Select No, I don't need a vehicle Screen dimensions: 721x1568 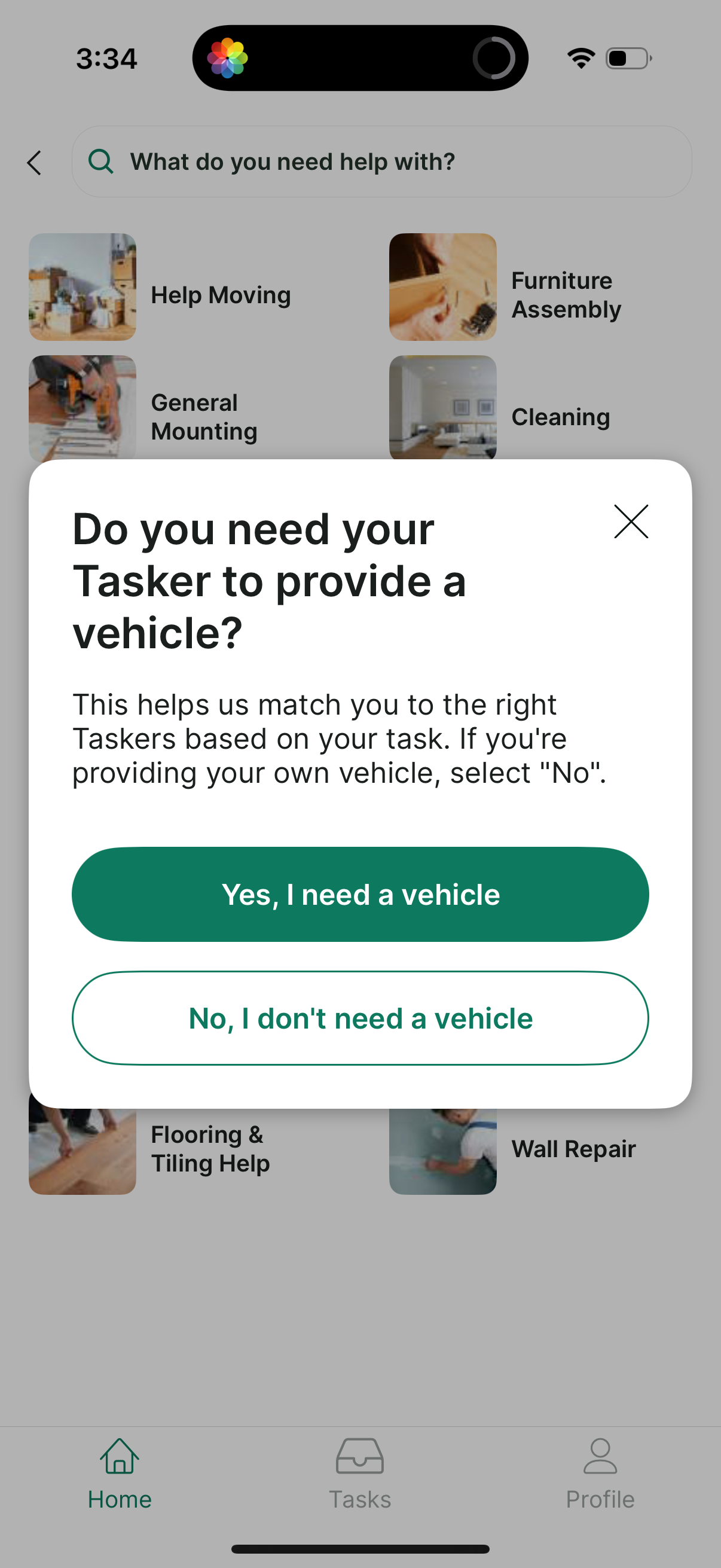point(360,1018)
